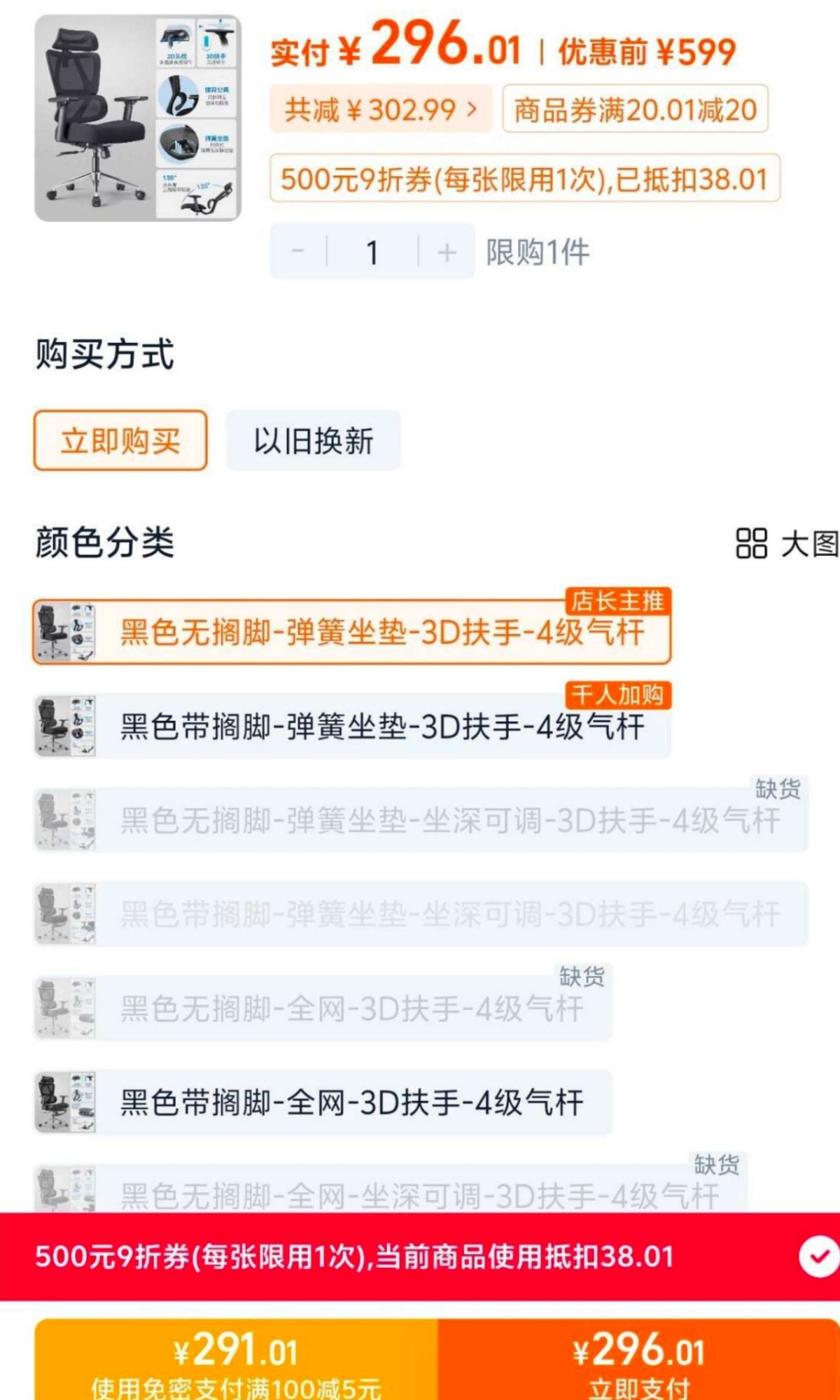
Task: Select 黑色带搁脚-弹簧坐垫-3D扶手-4级气杆 option
Action: click(x=351, y=727)
